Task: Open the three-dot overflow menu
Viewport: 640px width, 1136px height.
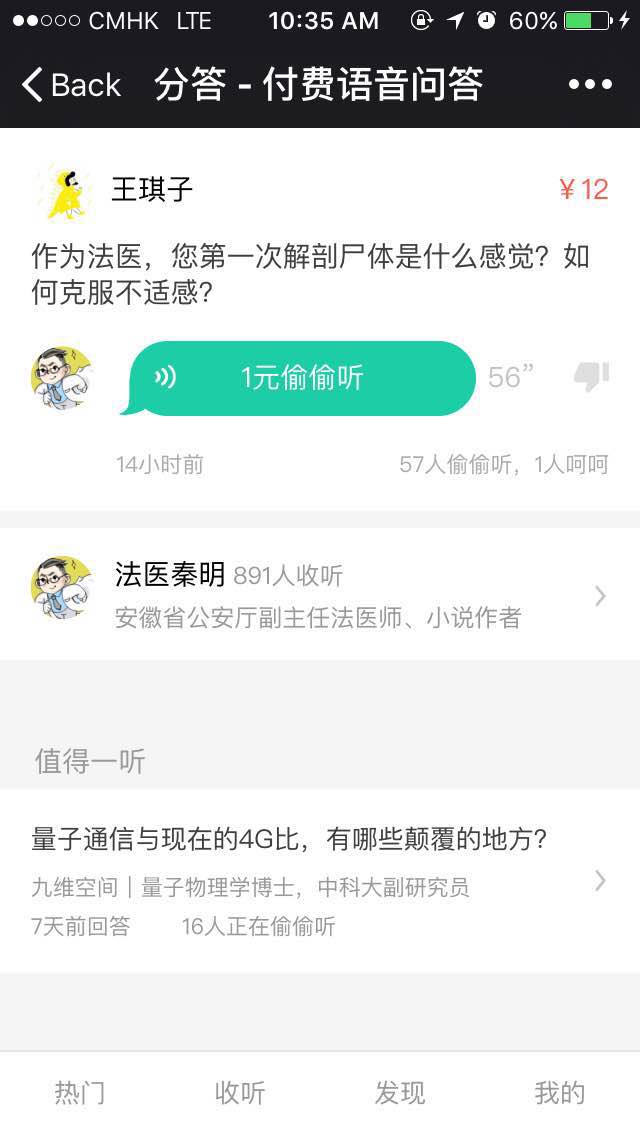Action: (x=589, y=85)
